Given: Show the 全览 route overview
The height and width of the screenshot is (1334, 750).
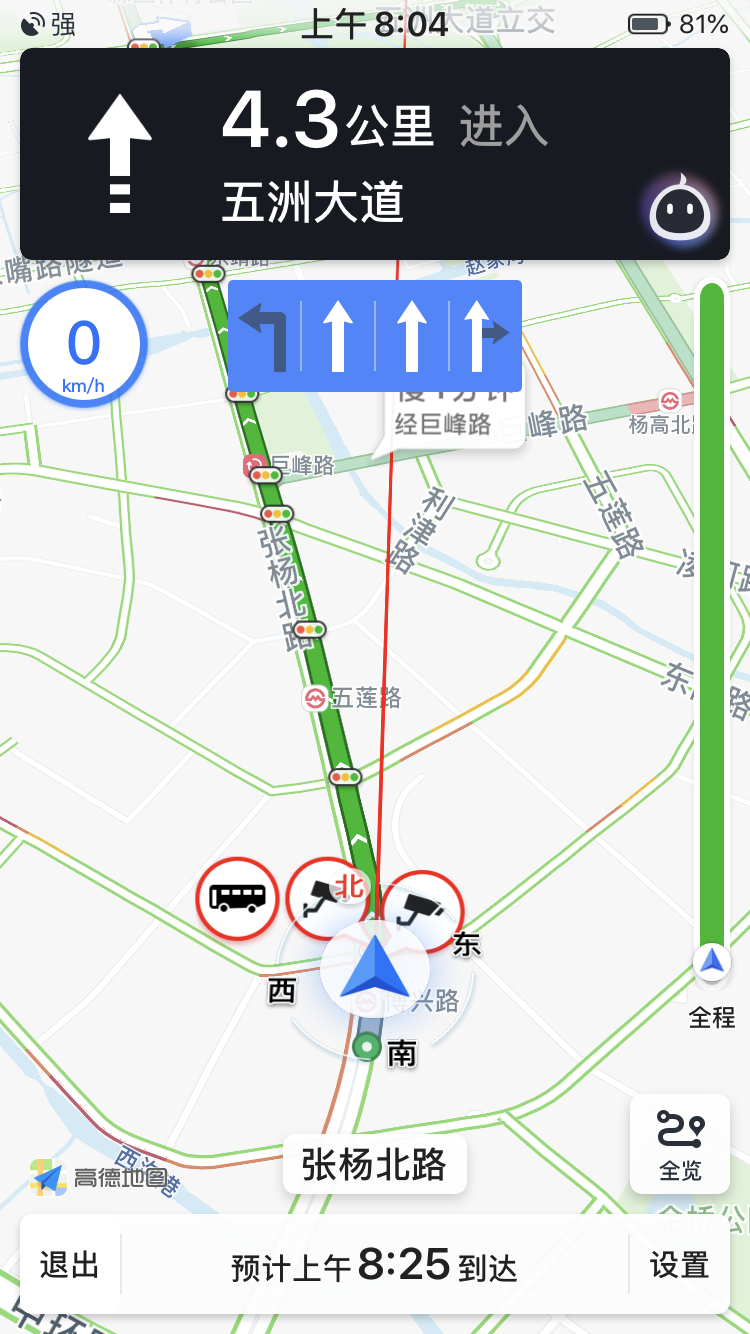Looking at the screenshot, I should (x=680, y=1144).
